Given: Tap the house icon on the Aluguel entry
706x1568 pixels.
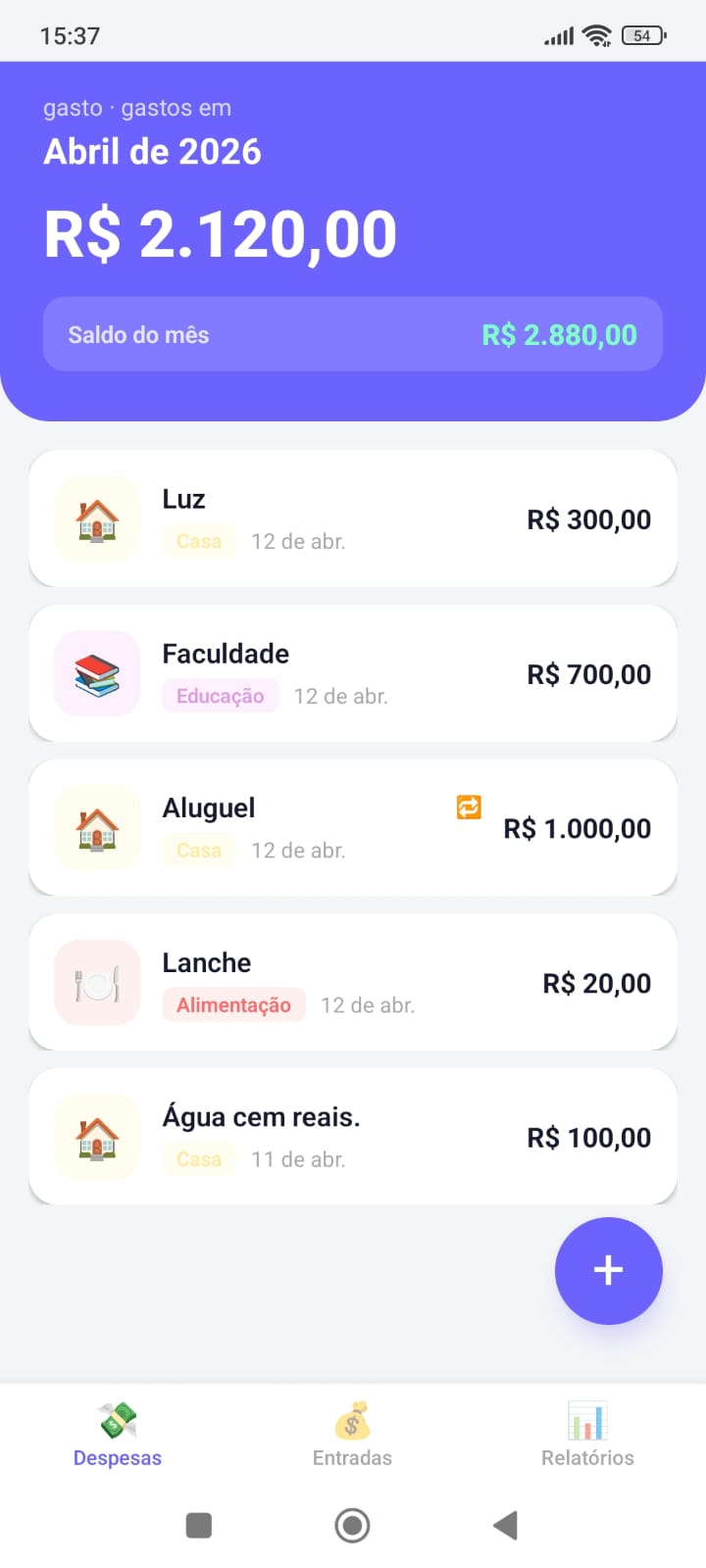Looking at the screenshot, I should pyautogui.click(x=97, y=827).
